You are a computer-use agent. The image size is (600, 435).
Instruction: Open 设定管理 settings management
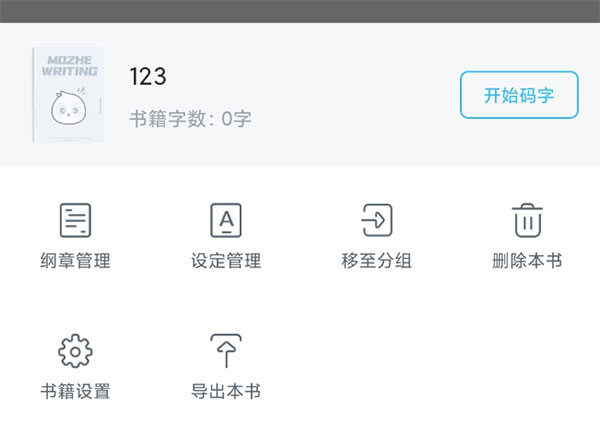226,235
